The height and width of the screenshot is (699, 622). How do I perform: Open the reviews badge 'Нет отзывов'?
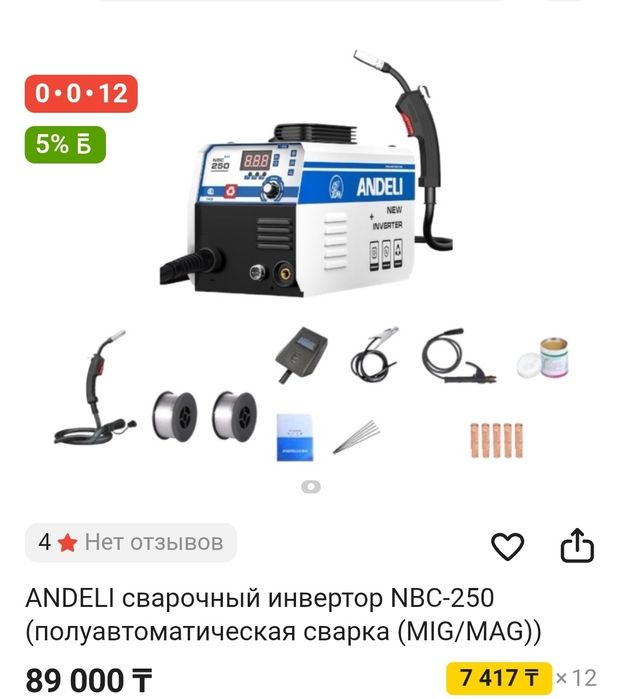pyautogui.click(x=131, y=543)
